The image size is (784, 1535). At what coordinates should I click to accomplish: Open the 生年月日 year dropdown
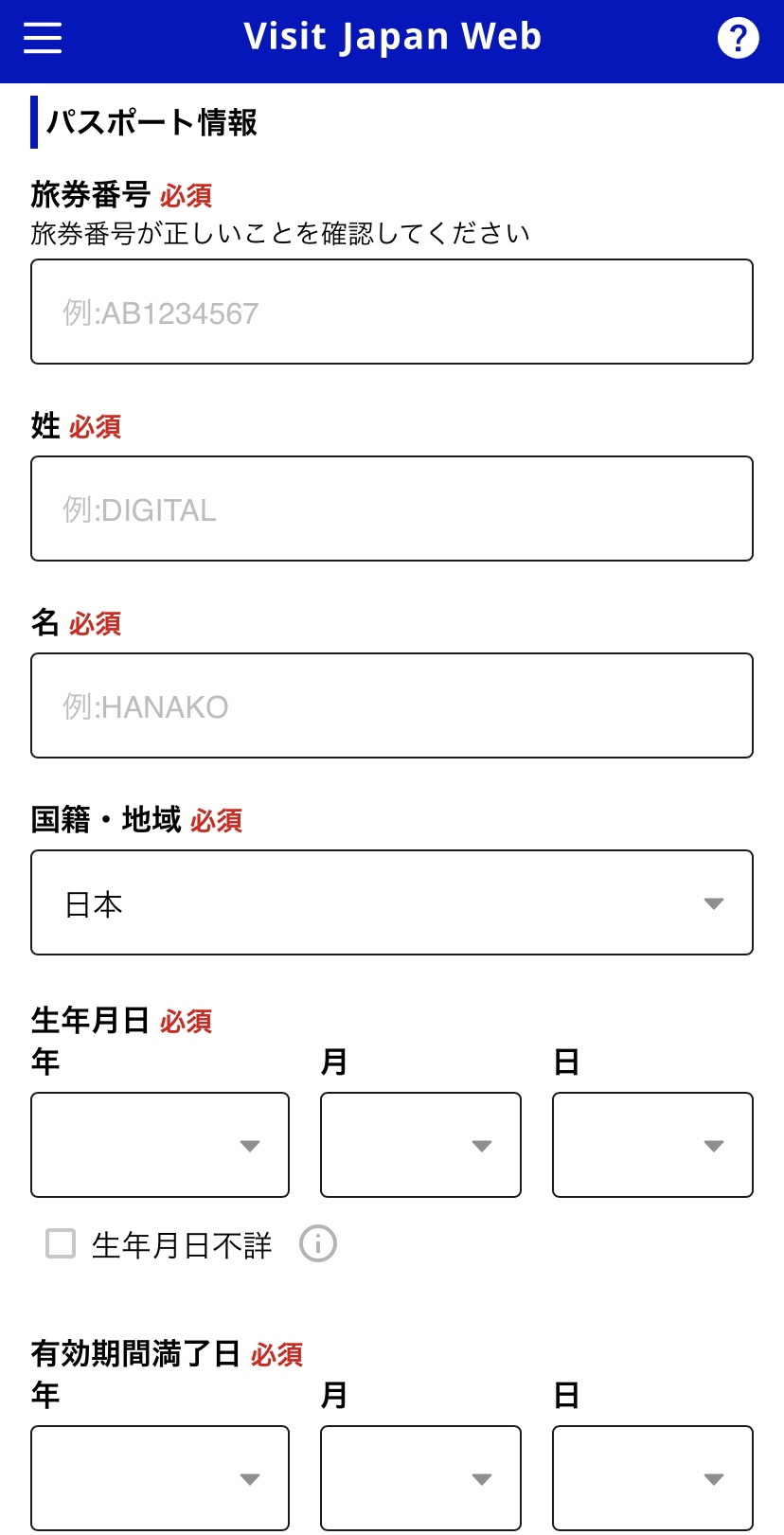160,1145
